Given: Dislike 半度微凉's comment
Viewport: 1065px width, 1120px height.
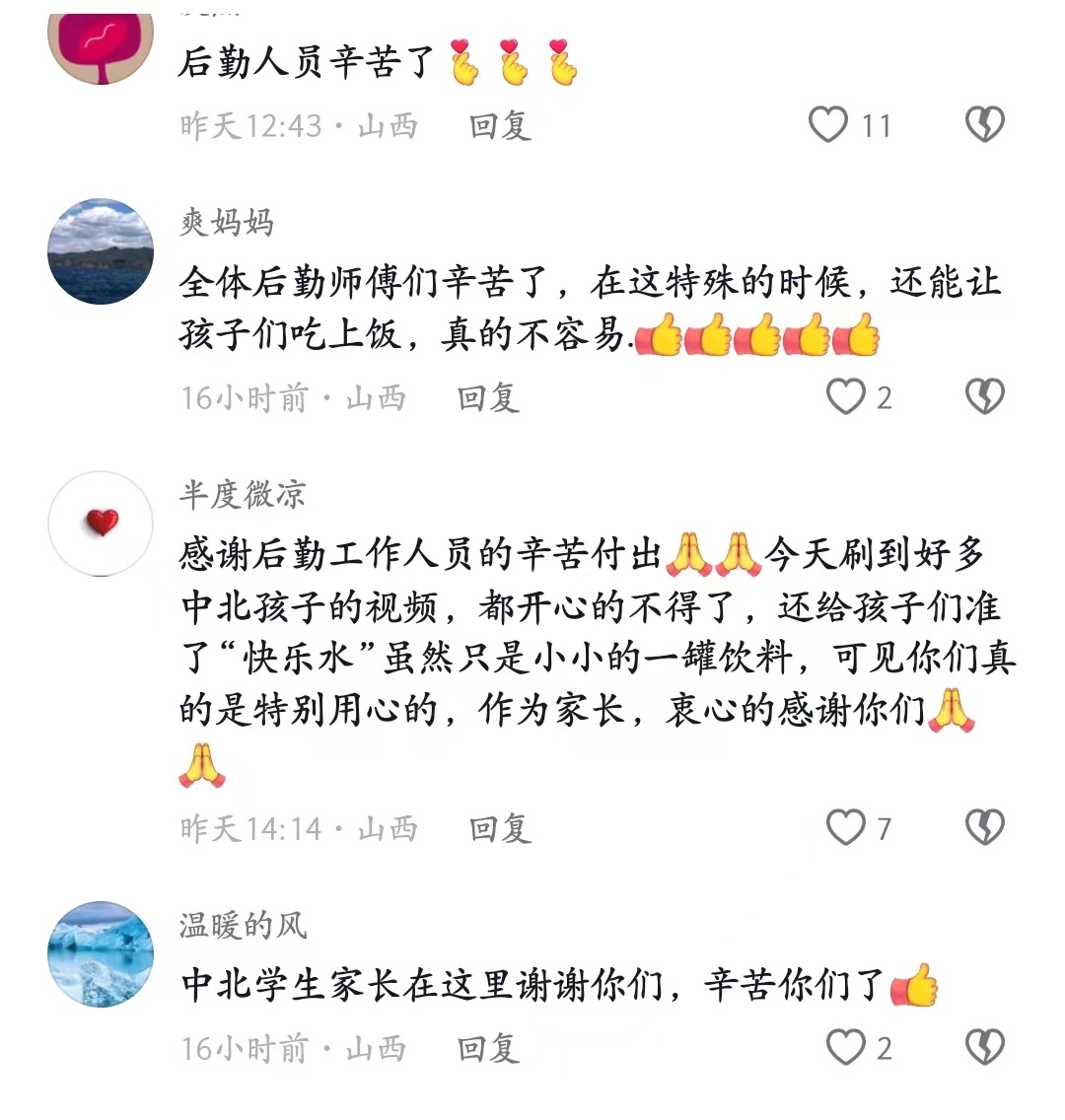Looking at the screenshot, I should (x=984, y=828).
